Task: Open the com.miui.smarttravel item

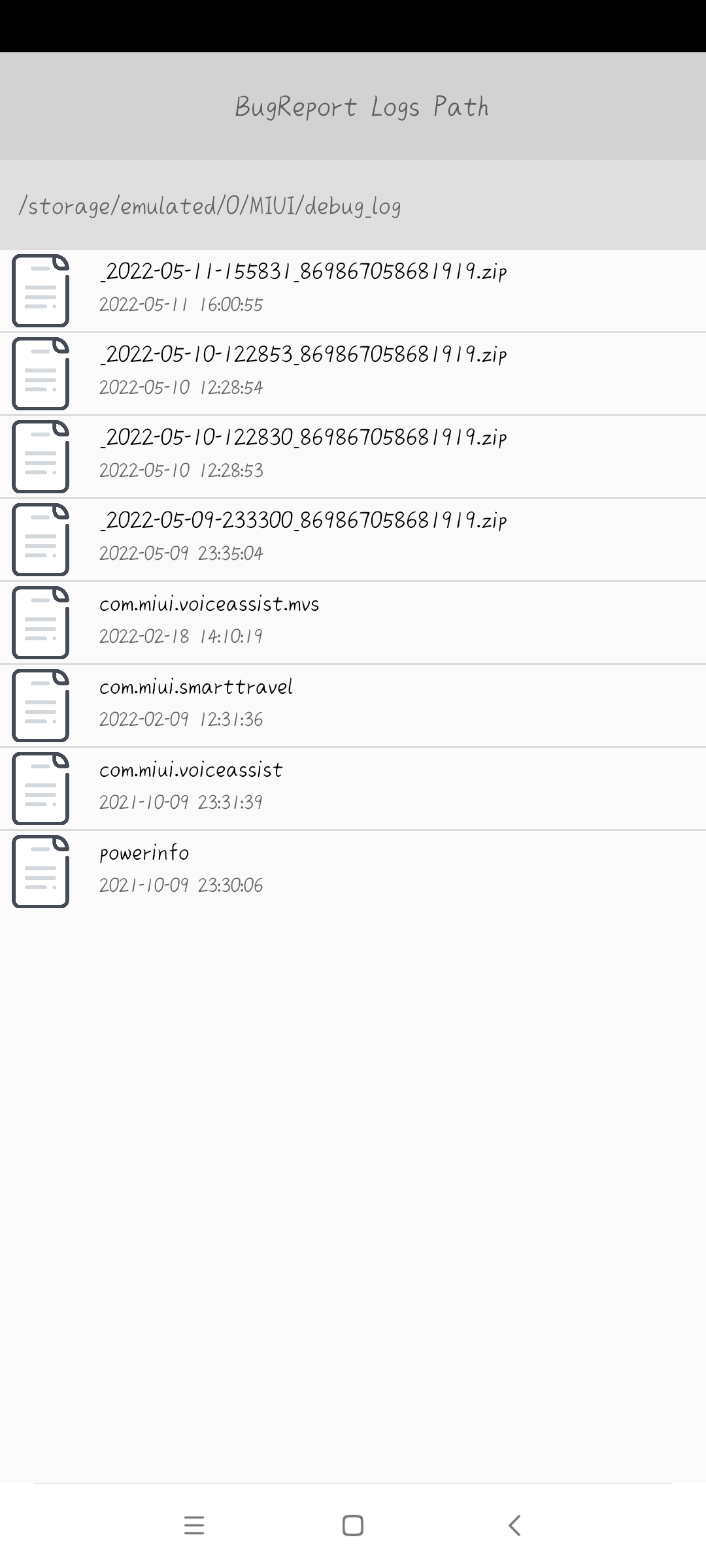Action: [x=353, y=706]
